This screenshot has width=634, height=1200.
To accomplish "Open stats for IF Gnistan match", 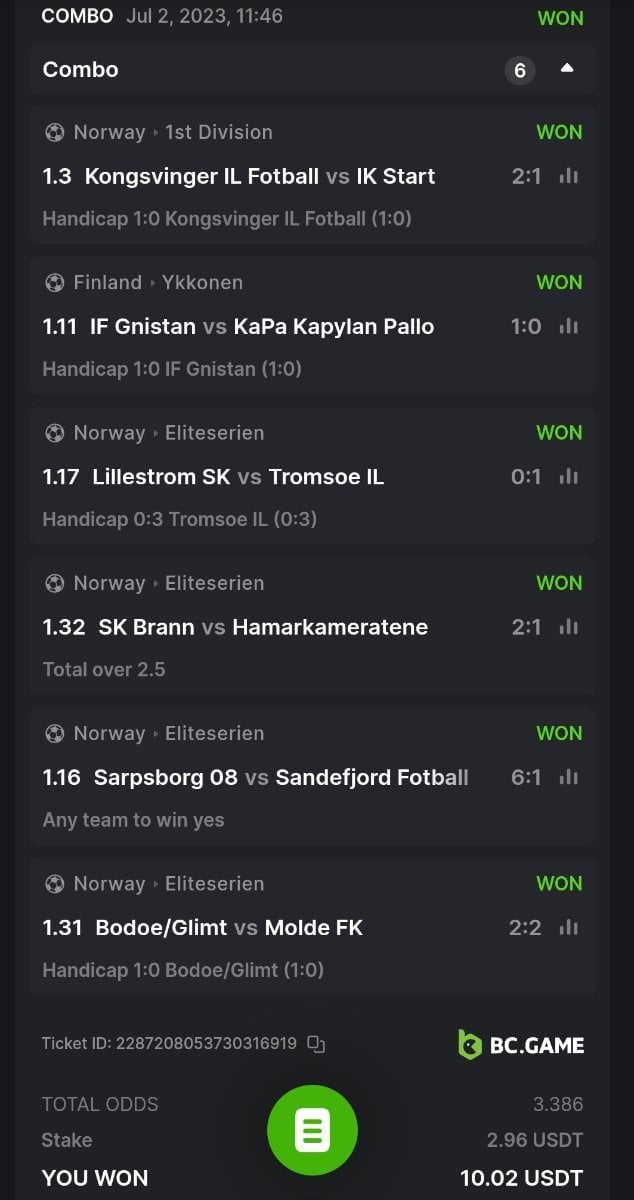I will click(x=569, y=326).
